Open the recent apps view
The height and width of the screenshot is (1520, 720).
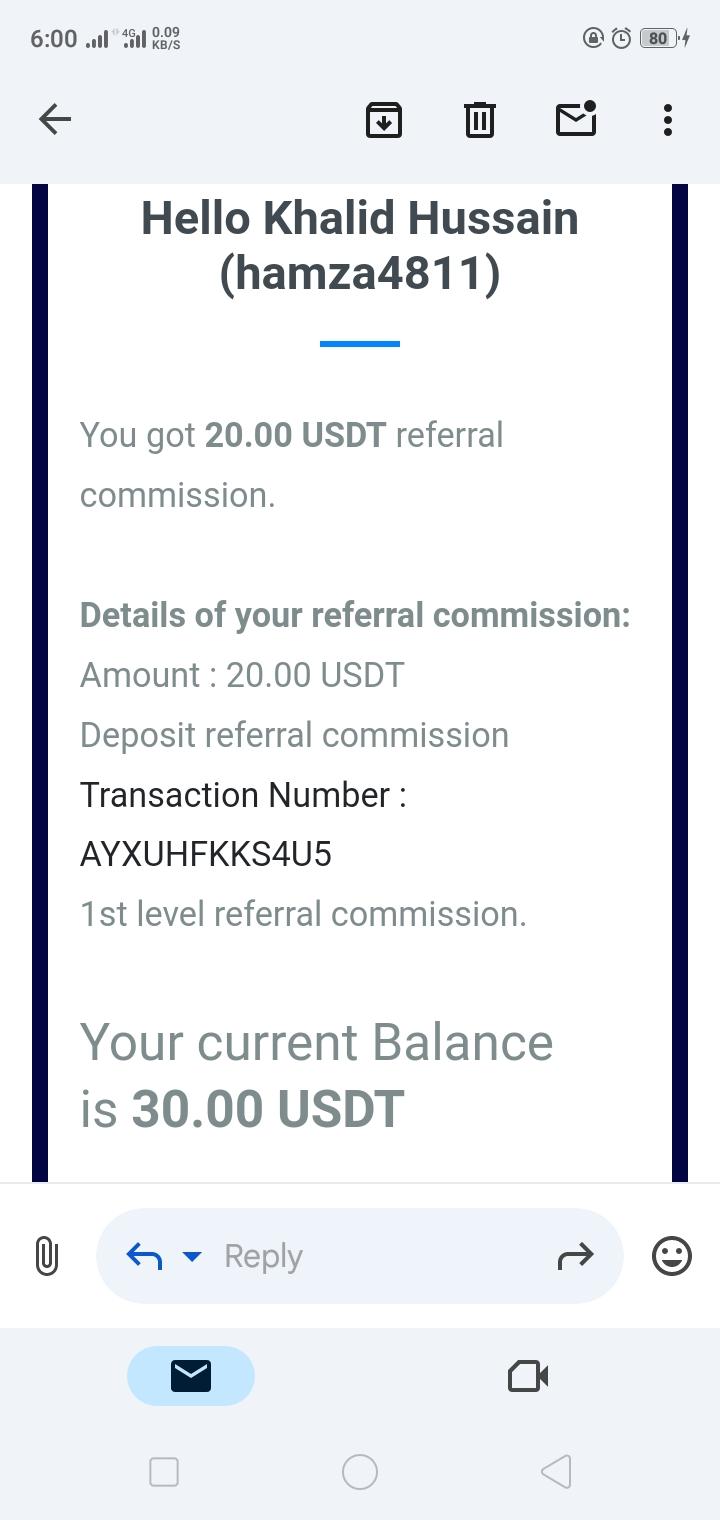(164, 1472)
